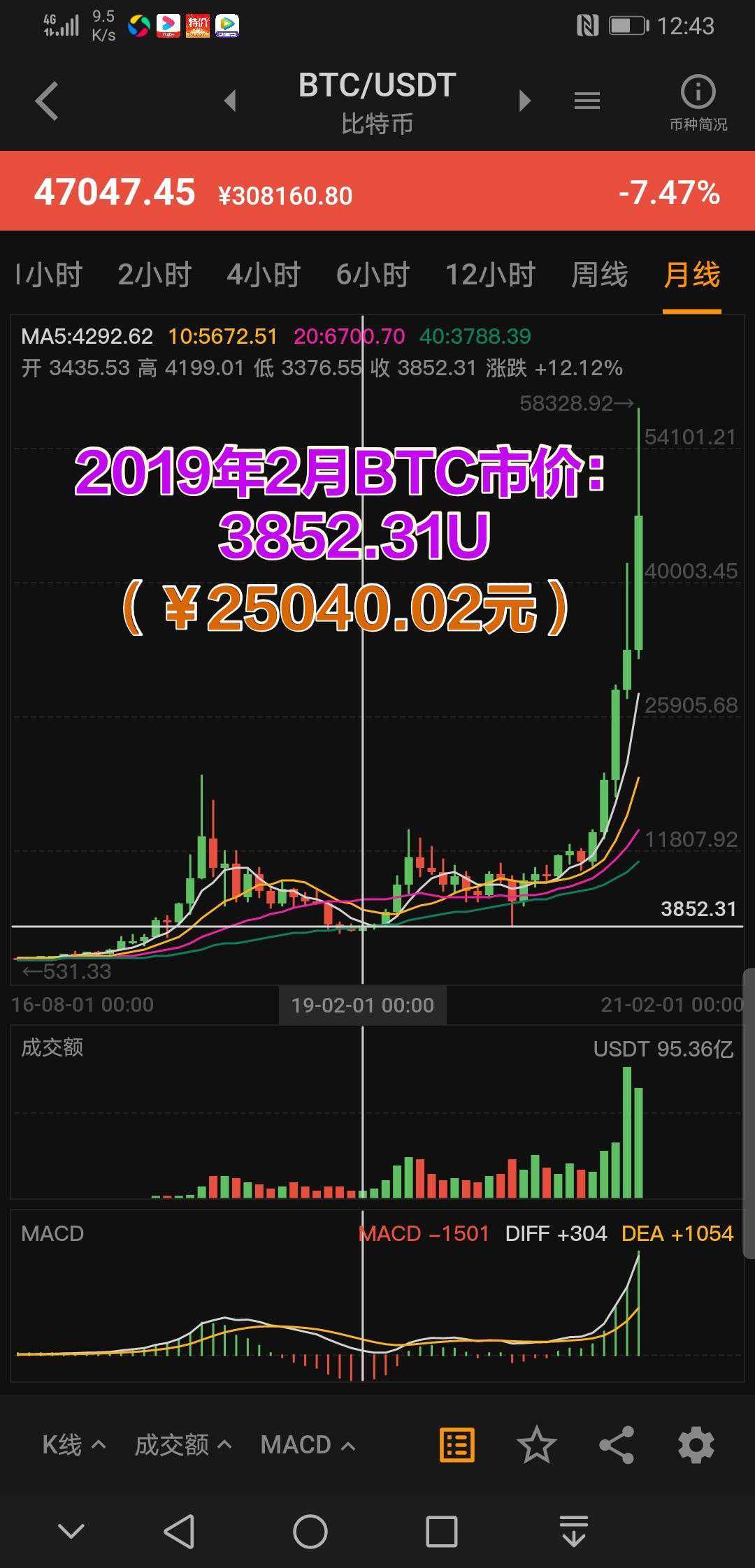Switch to the previous trading pair

(230, 101)
